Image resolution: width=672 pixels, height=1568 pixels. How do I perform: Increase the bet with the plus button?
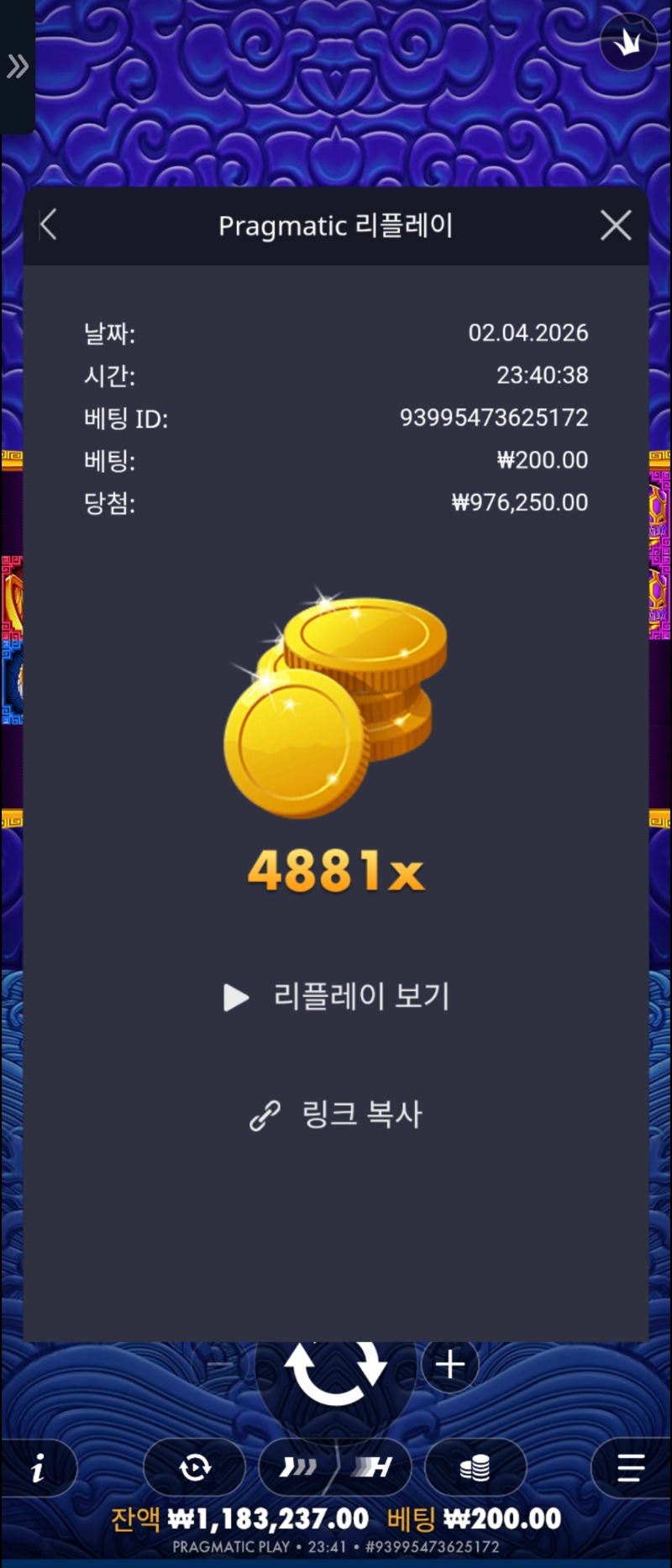tap(450, 1365)
